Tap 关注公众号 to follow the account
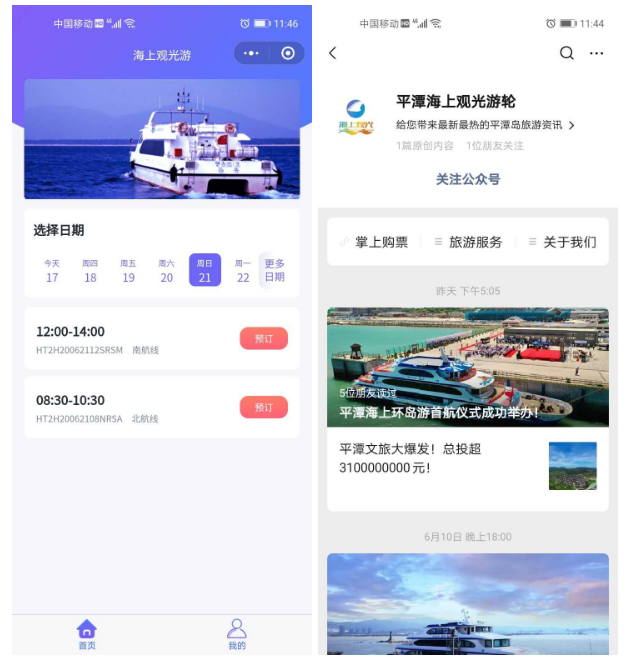 467,180
